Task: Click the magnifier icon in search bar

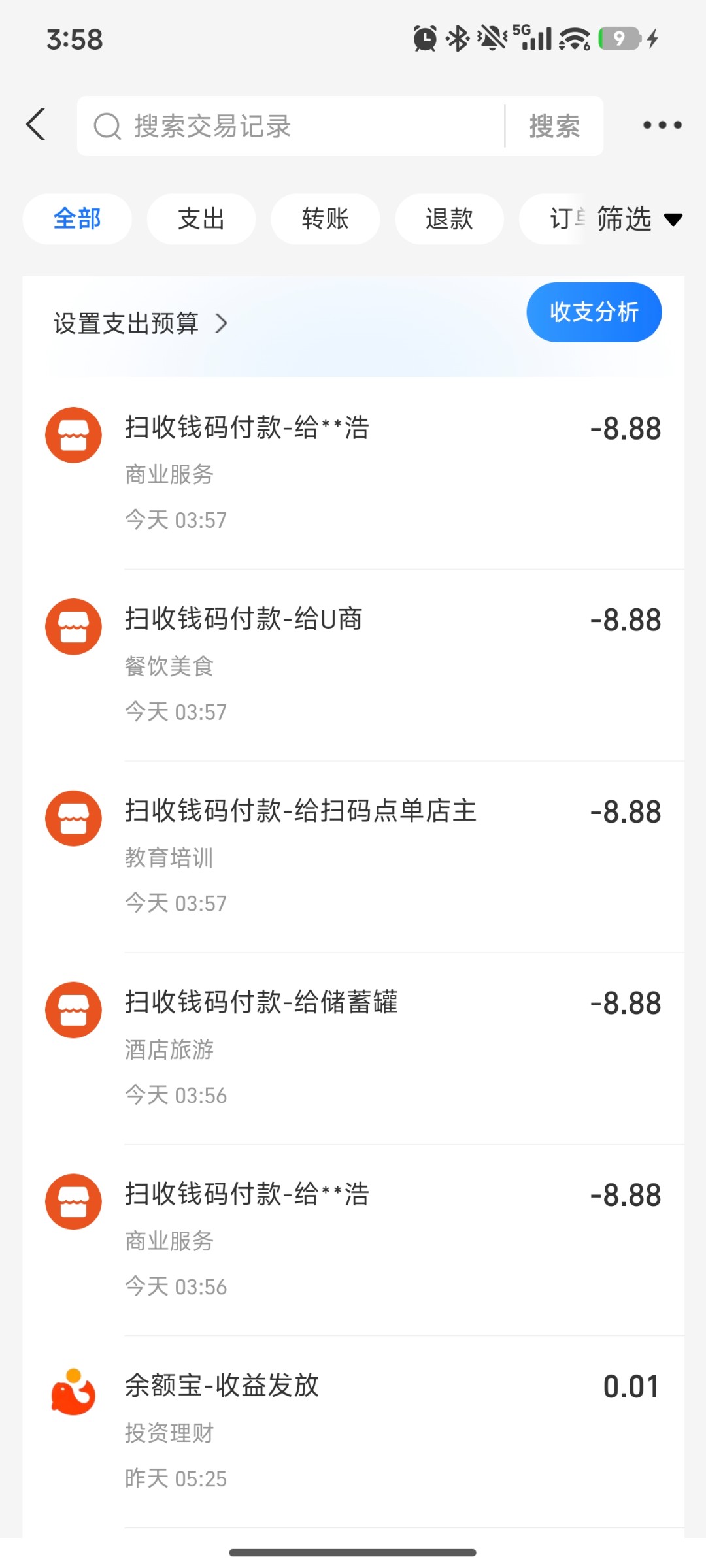Action: [x=107, y=125]
